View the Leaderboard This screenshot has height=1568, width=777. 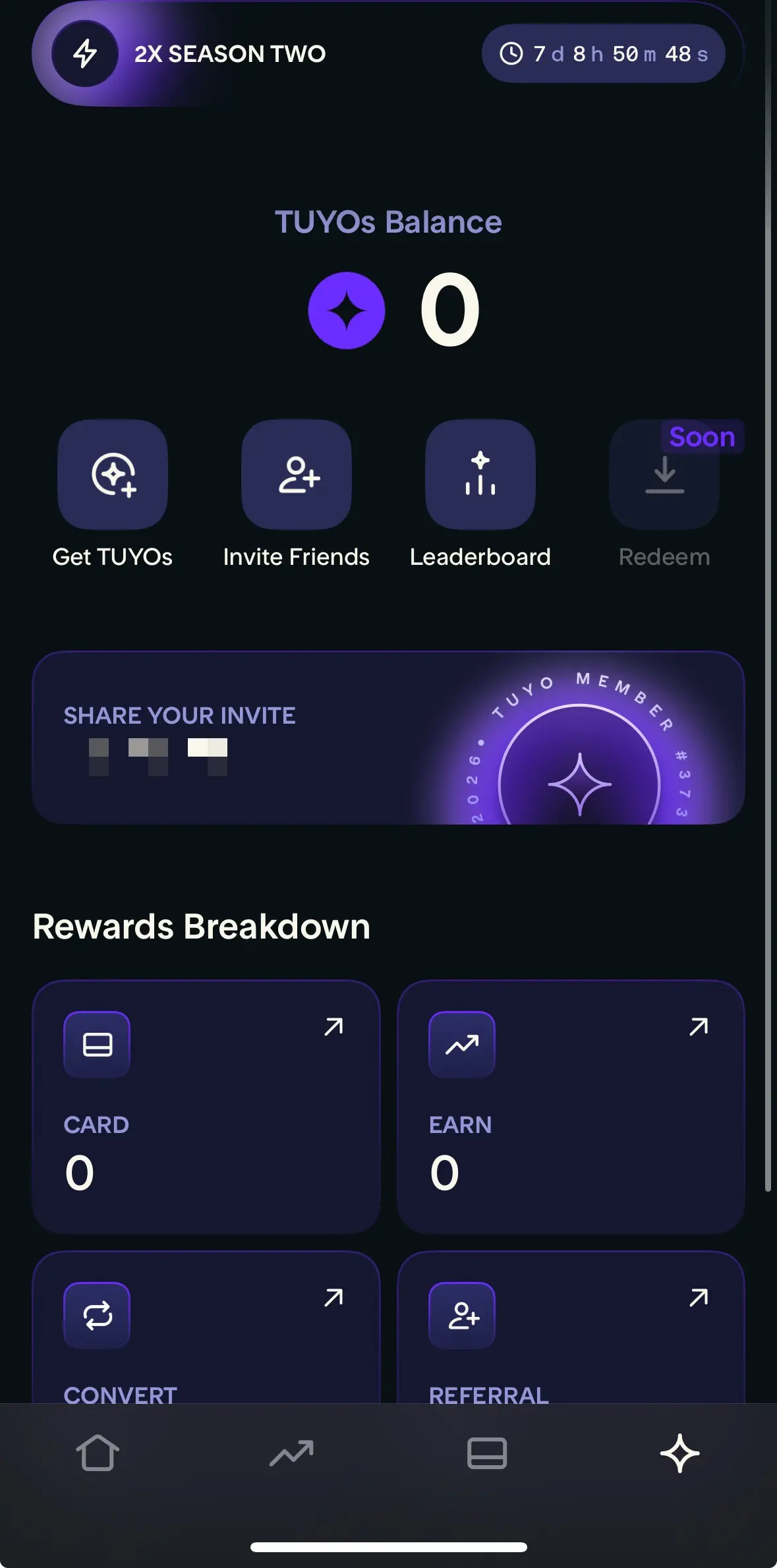[x=480, y=475]
